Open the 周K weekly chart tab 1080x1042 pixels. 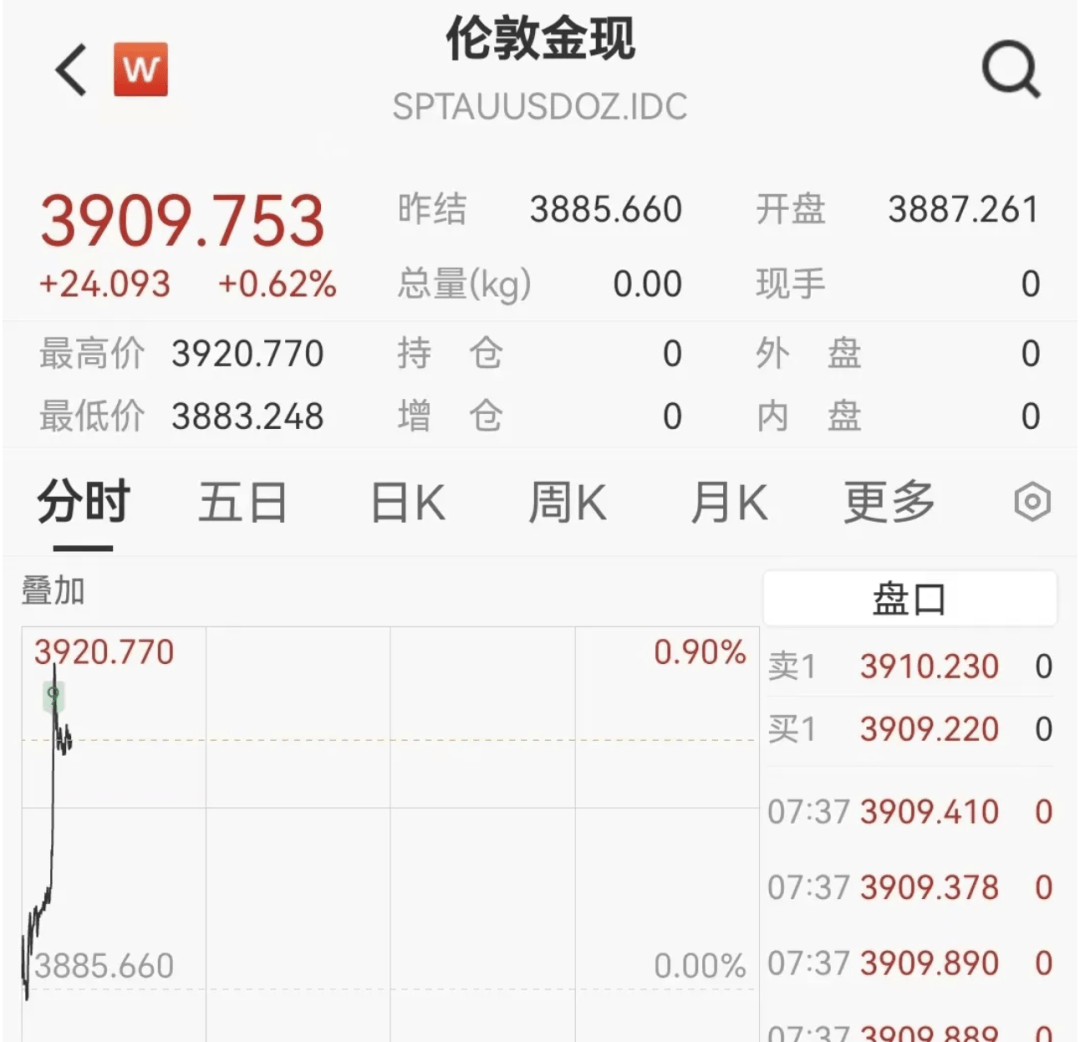(x=567, y=502)
